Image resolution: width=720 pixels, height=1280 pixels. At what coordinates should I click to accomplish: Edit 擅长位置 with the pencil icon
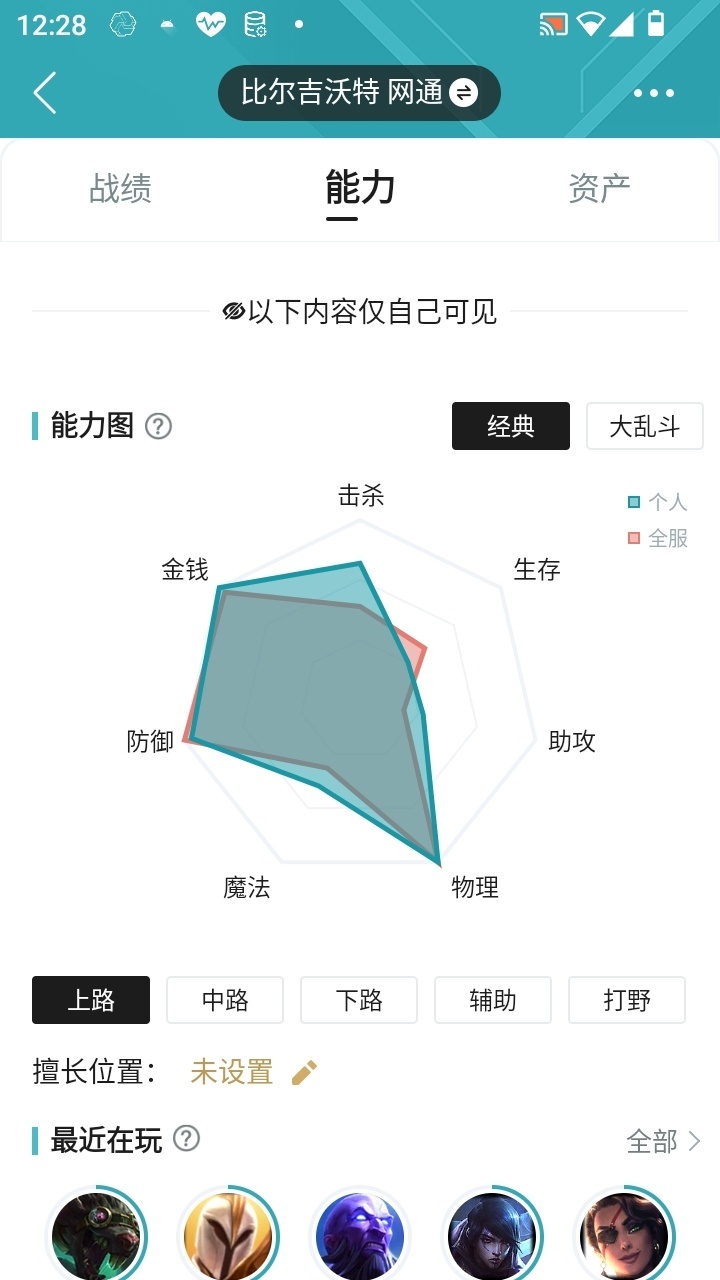click(x=304, y=1073)
